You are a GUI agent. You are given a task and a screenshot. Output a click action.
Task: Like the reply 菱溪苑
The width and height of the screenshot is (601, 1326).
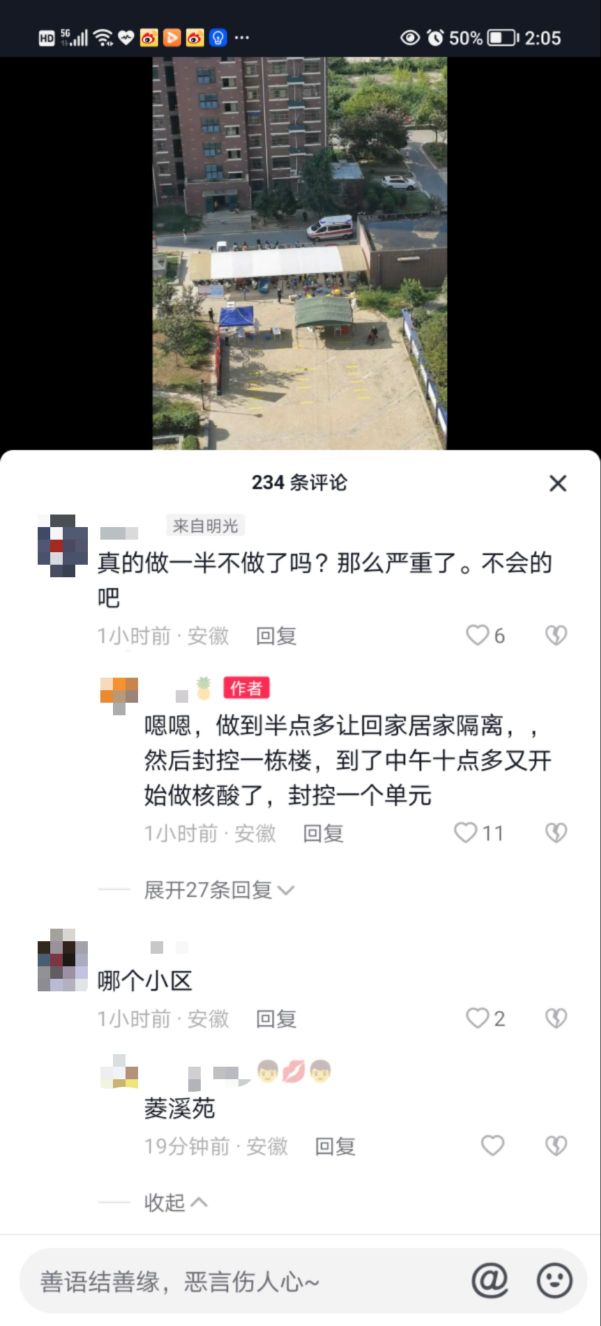(x=493, y=1146)
